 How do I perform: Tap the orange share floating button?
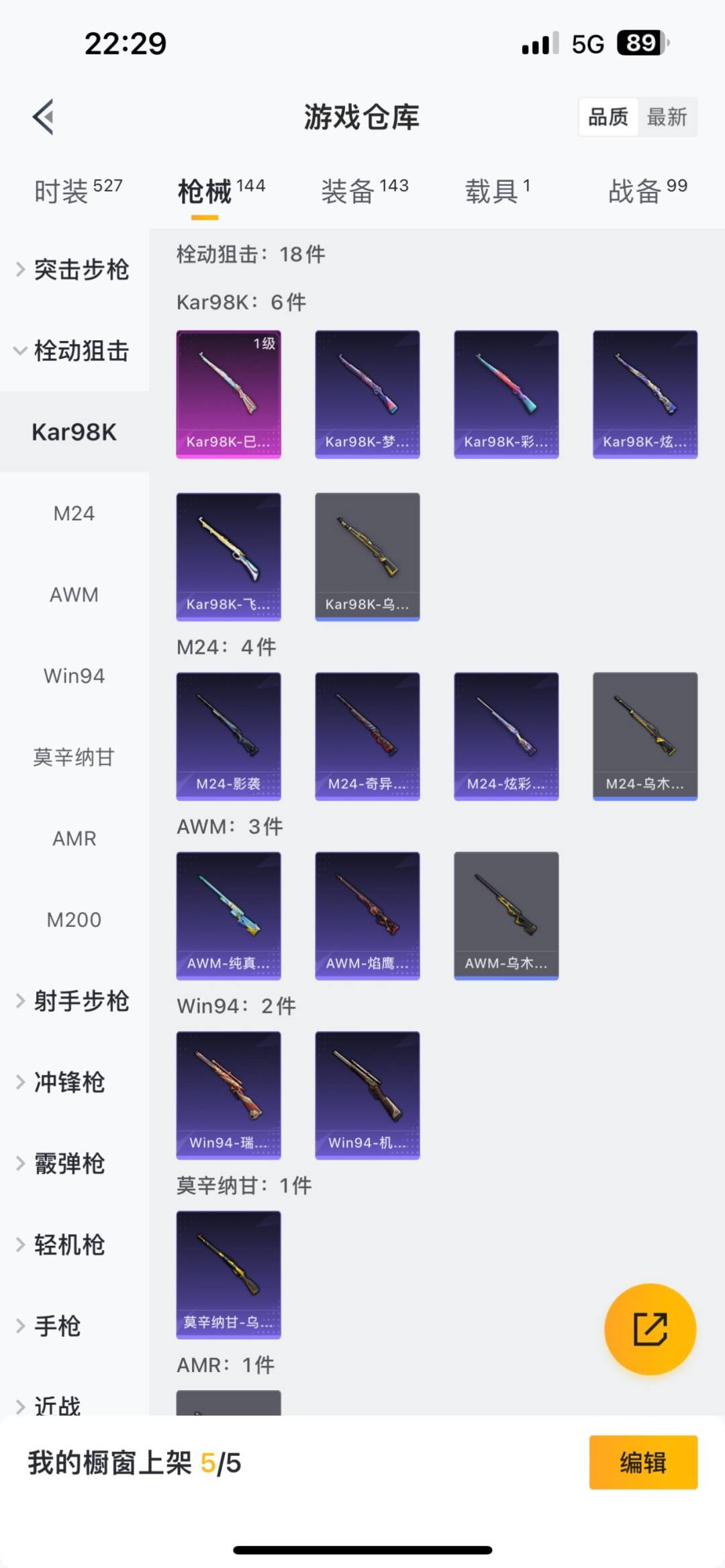click(650, 1329)
